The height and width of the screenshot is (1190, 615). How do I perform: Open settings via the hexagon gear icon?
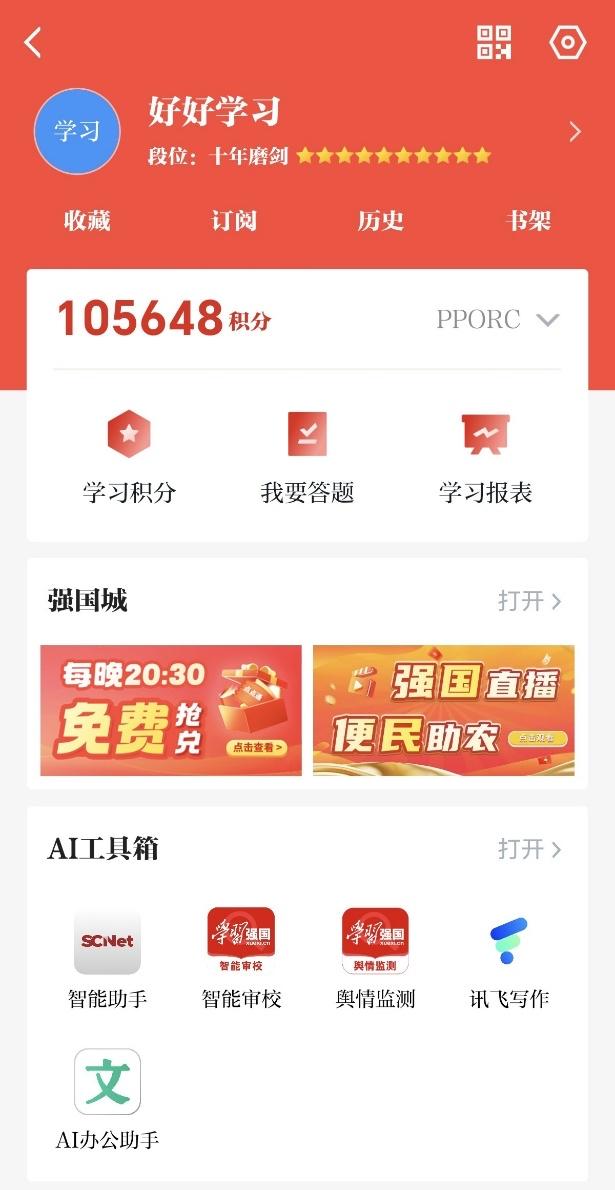click(567, 43)
